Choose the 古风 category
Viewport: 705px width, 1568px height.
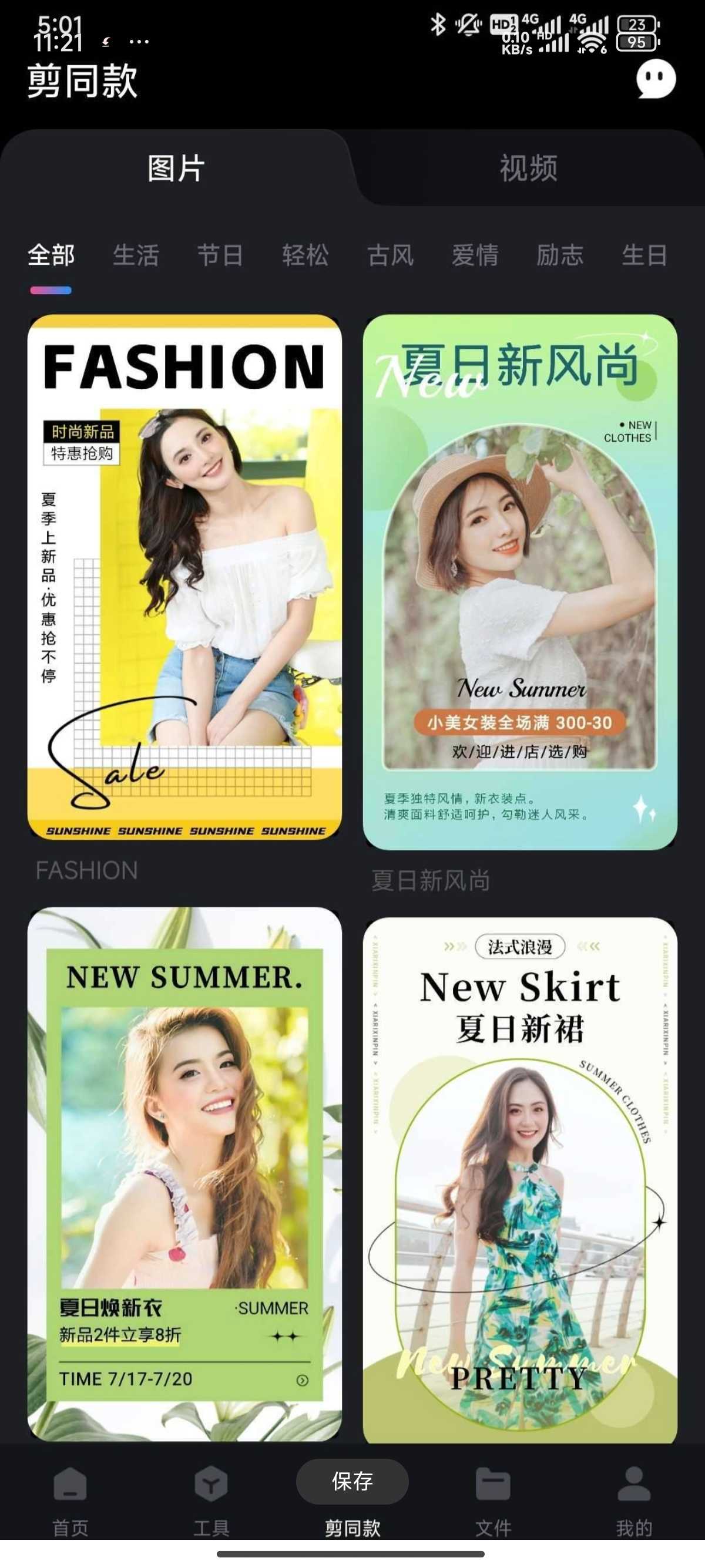click(x=390, y=254)
